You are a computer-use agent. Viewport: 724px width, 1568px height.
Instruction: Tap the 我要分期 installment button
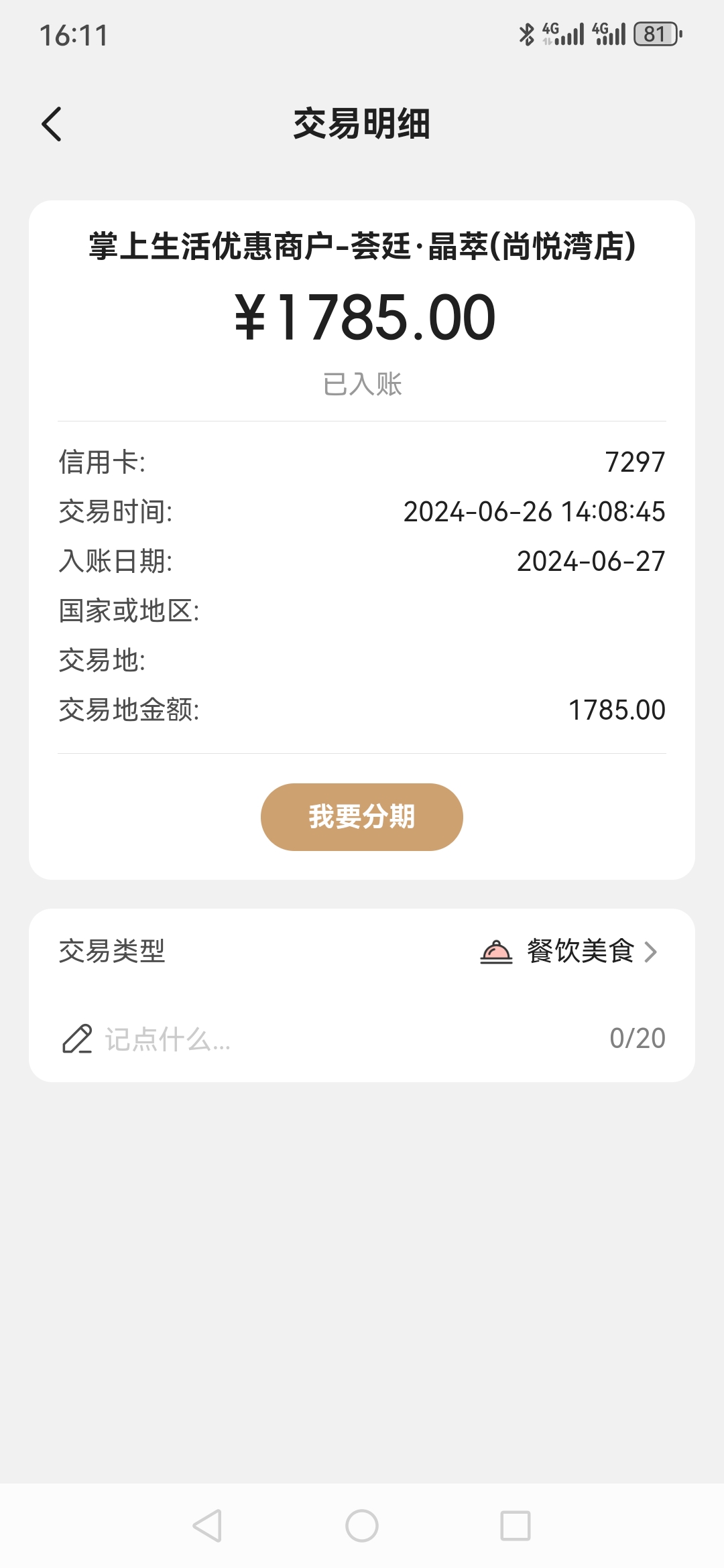[362, 817]
